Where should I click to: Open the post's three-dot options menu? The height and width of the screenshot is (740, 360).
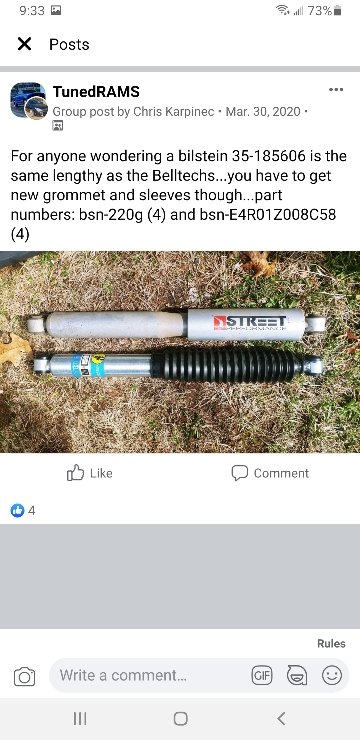[335, 89]
